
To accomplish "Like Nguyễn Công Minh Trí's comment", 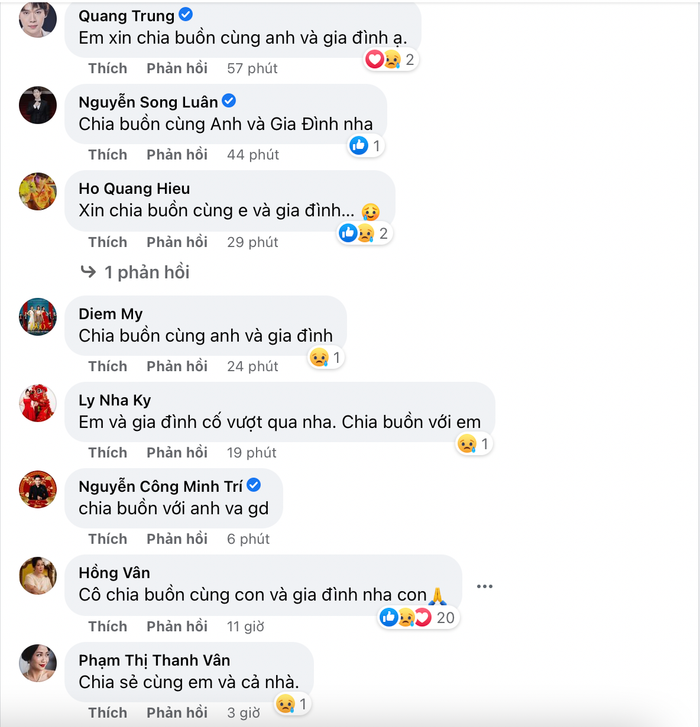I will [x=107, y=538].
